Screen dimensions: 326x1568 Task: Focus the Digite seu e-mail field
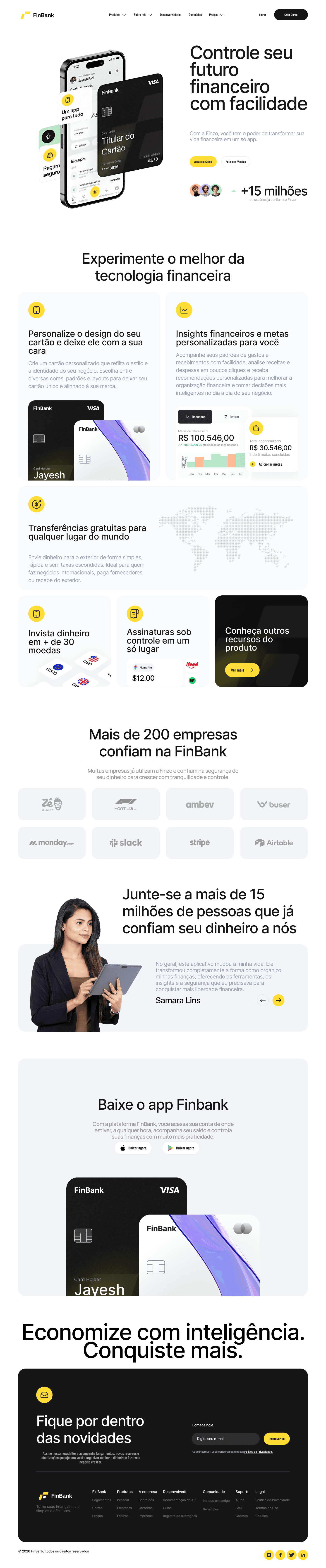(225, 1439)
